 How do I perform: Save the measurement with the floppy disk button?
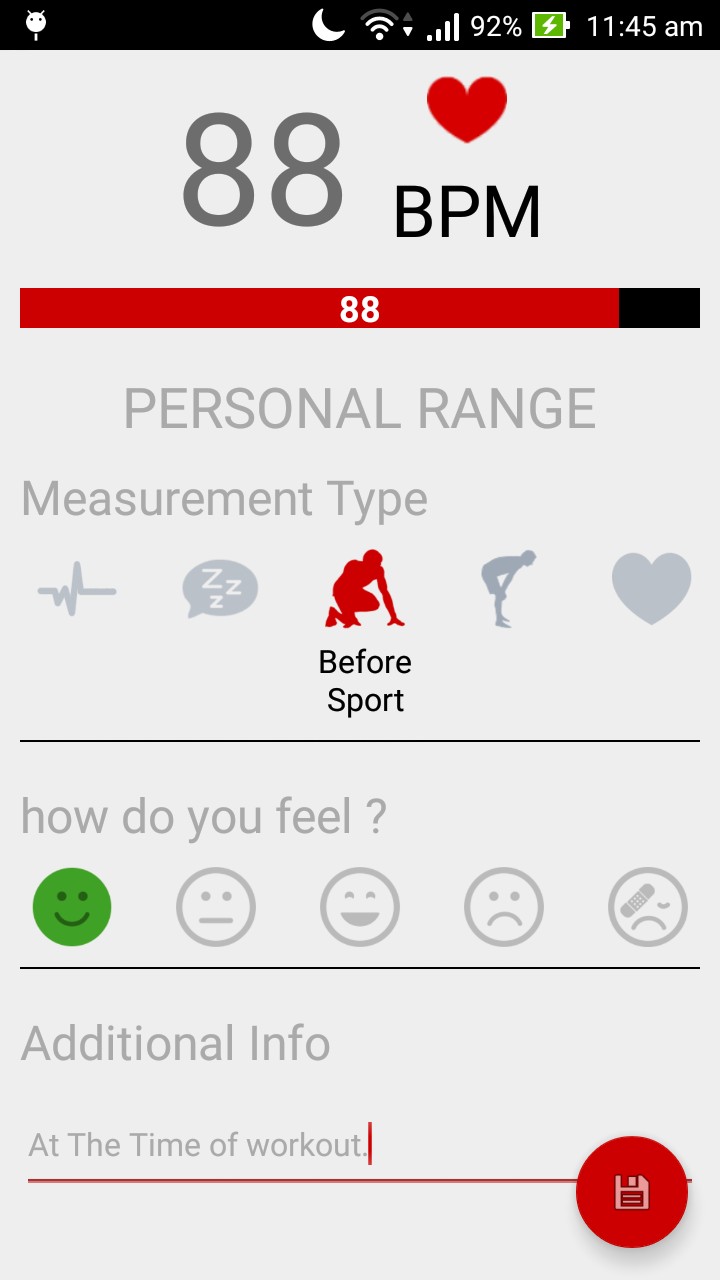[632, 1192]
